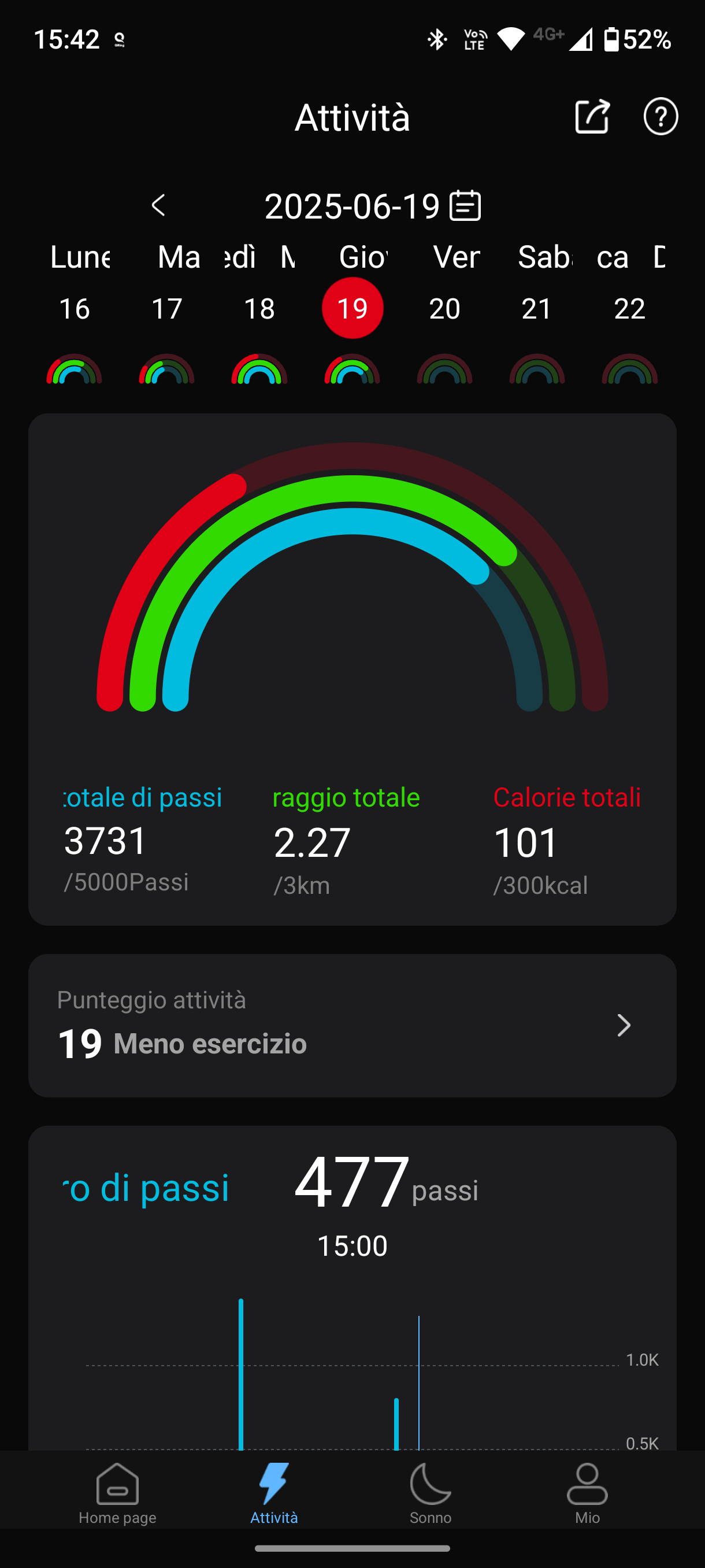Open the help question mark icon
Screen dimensions: 705x1568
(661, 116)
